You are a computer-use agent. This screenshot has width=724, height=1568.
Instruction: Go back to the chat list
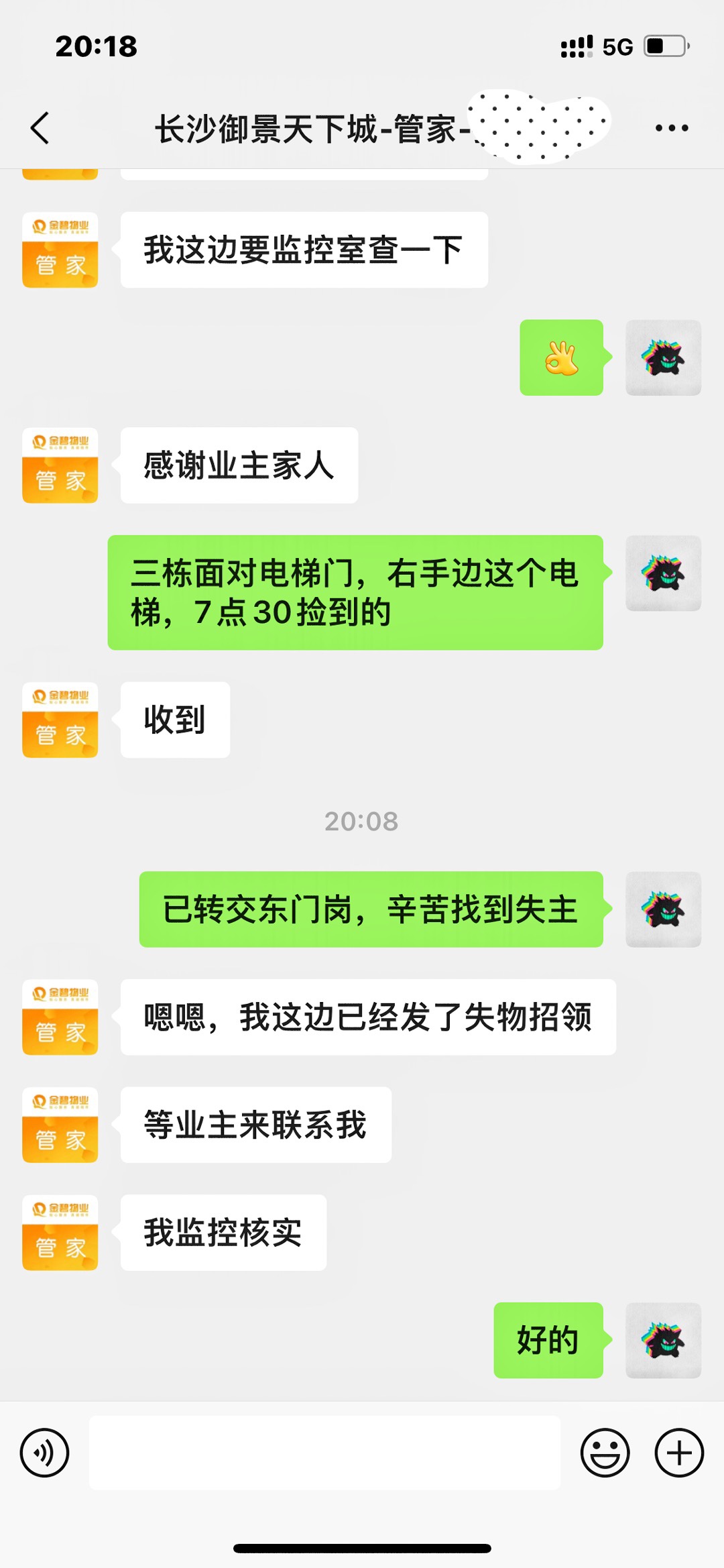tap(40, 127)
